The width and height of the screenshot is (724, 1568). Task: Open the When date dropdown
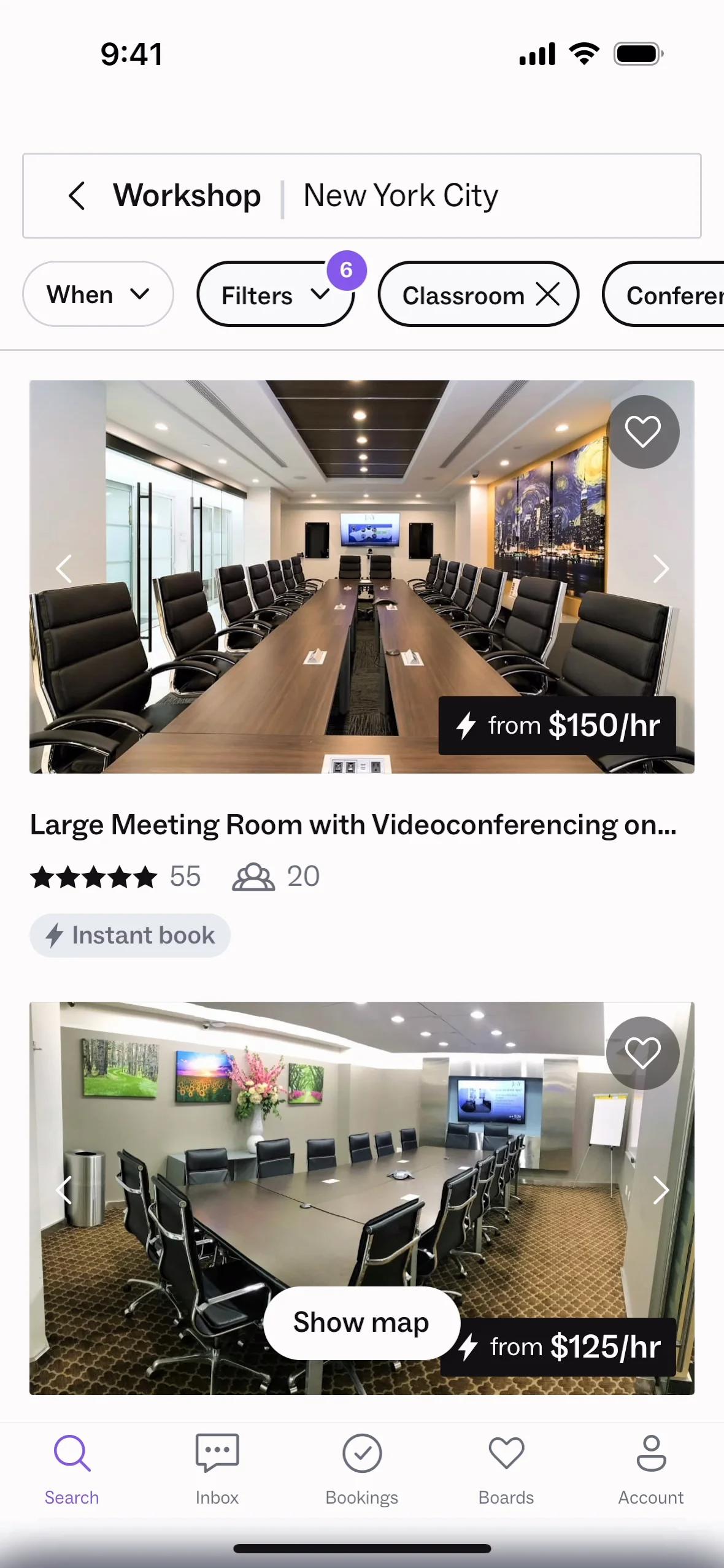pyautogui.click(x=98, y=294)
